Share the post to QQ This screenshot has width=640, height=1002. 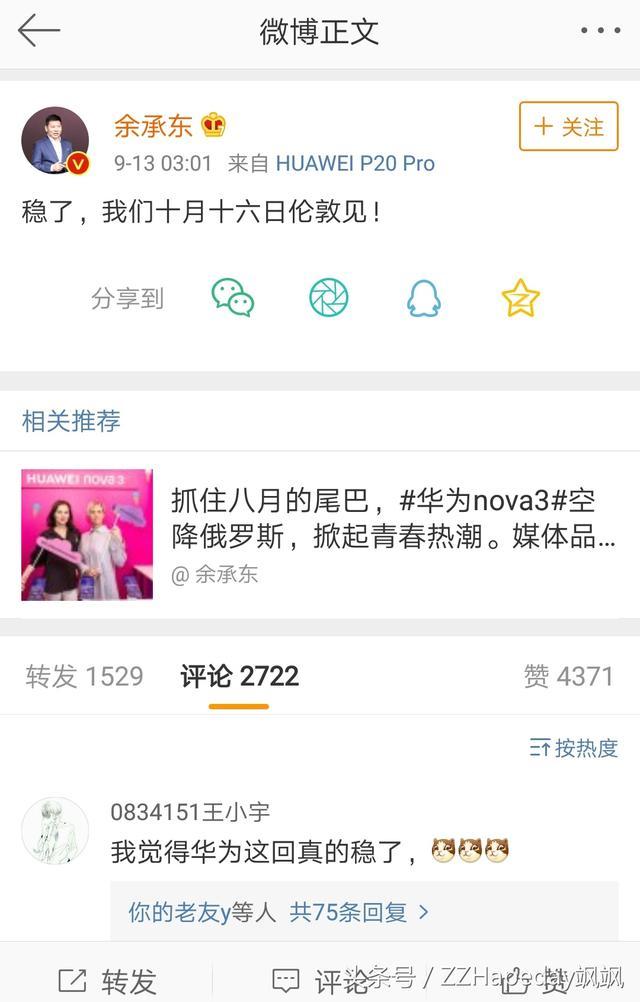point(424,297)
